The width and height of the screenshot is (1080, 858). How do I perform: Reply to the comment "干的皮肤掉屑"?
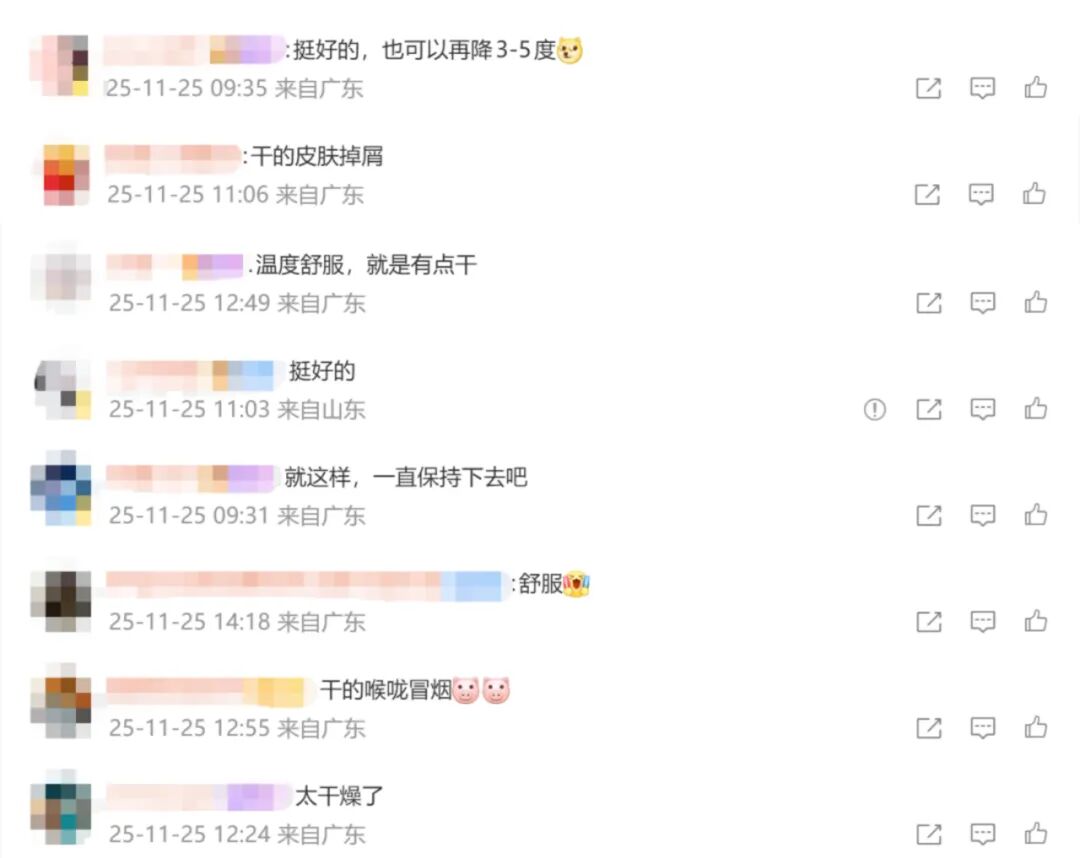point(982,194)
